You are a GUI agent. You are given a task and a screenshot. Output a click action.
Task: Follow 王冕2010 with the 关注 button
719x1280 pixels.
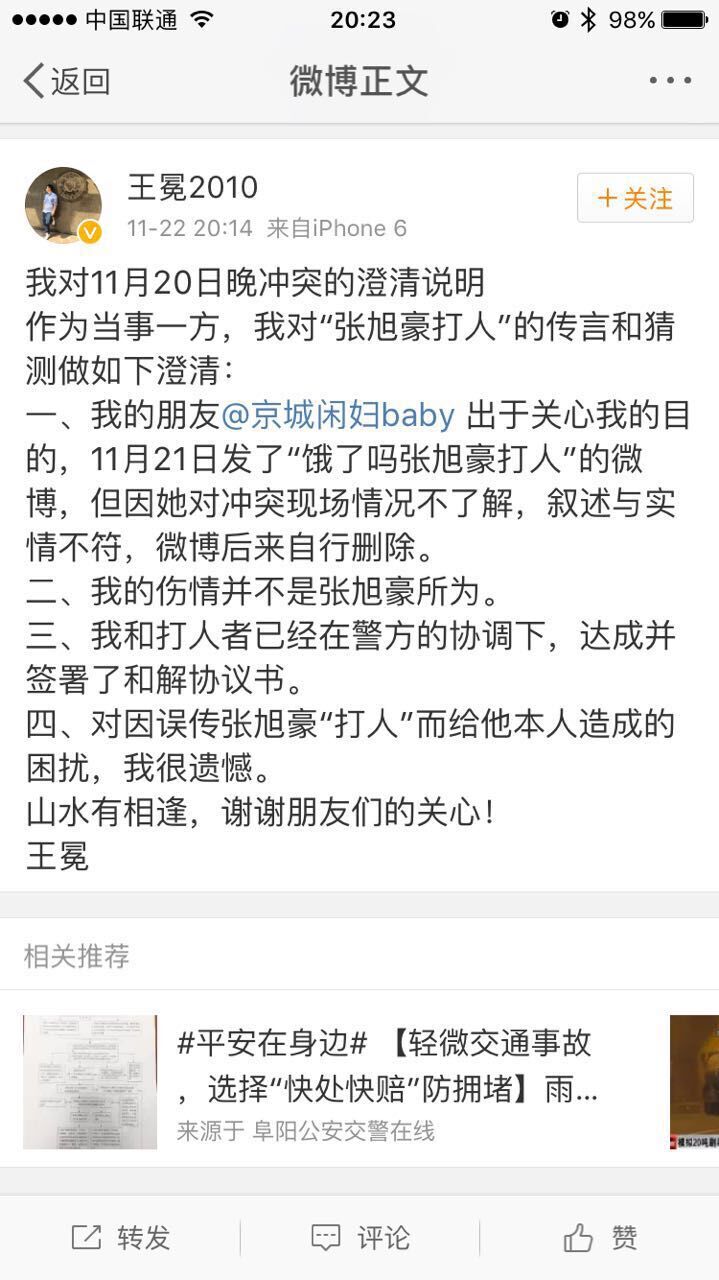tap(635, 198)
